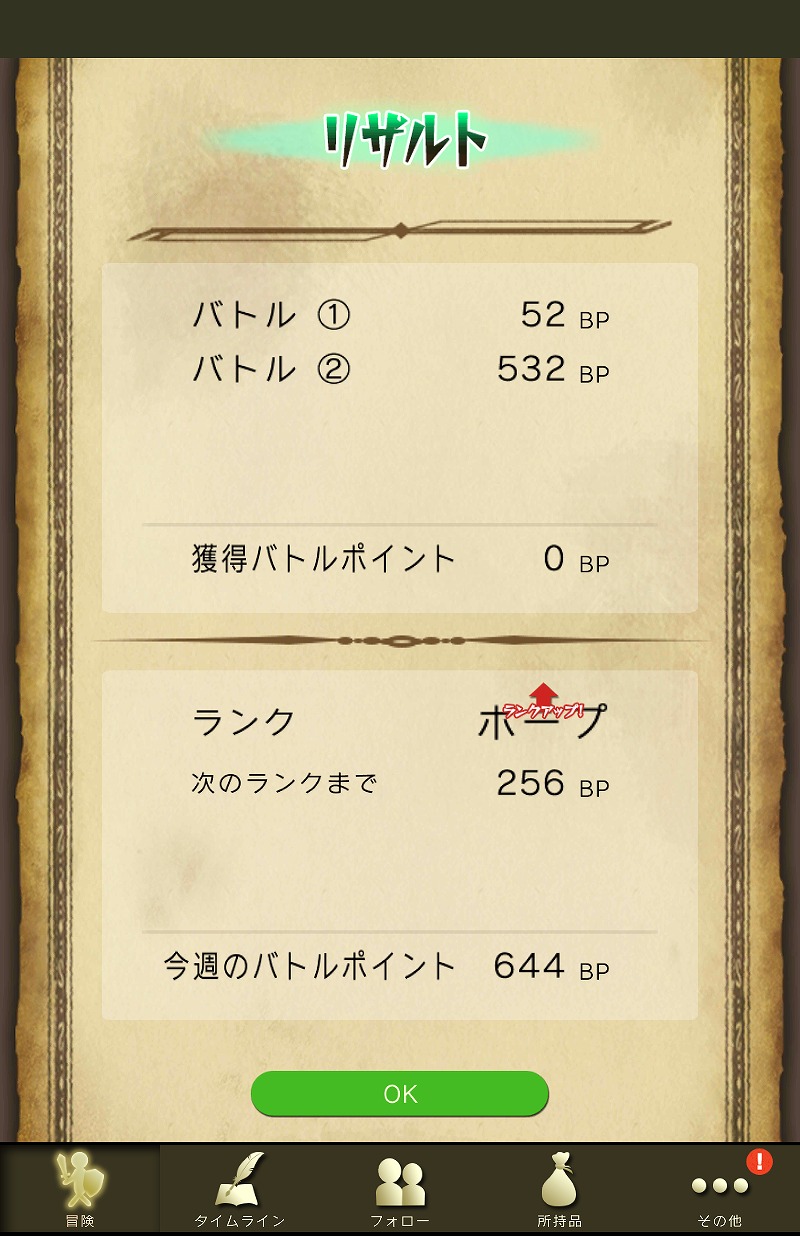800x1236 pixels.
Task: Open the 所持品 inventory tab
Action: point(560,1189)
